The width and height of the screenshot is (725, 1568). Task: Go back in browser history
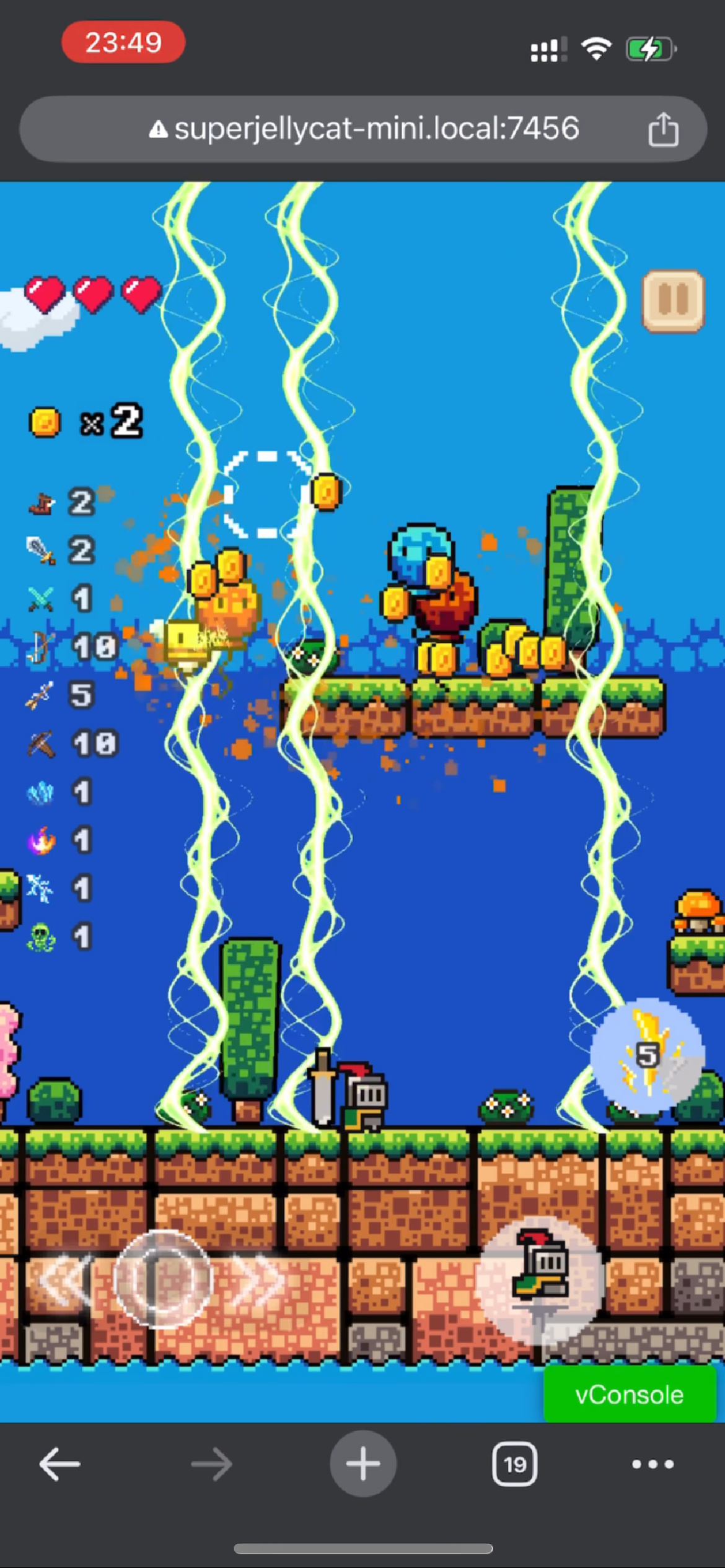pyautogui.click(x=59, y=1464)
